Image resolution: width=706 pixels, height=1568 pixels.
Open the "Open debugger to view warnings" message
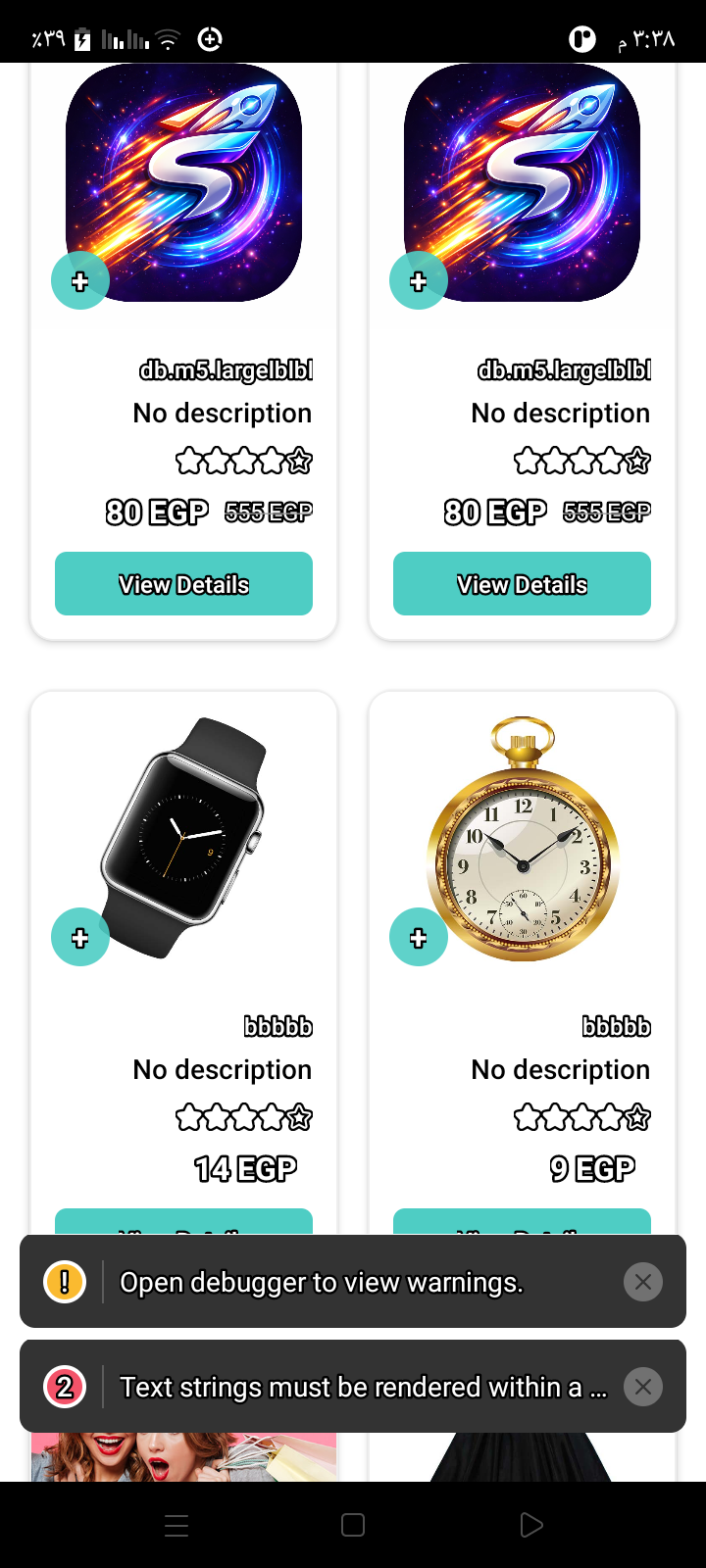tap(322, 1282)
